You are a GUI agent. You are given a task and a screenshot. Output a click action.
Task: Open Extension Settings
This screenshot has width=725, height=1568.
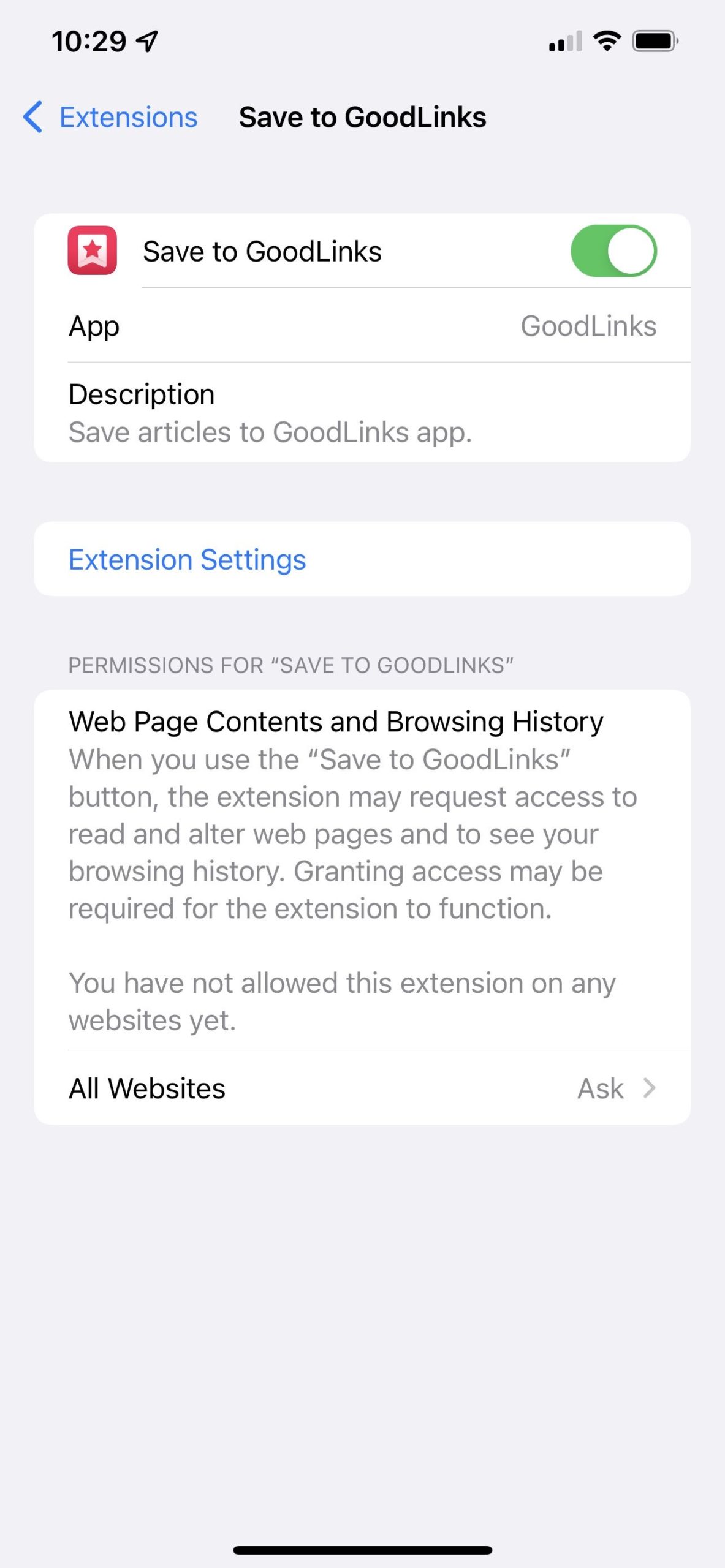click(x=362, y=559)
